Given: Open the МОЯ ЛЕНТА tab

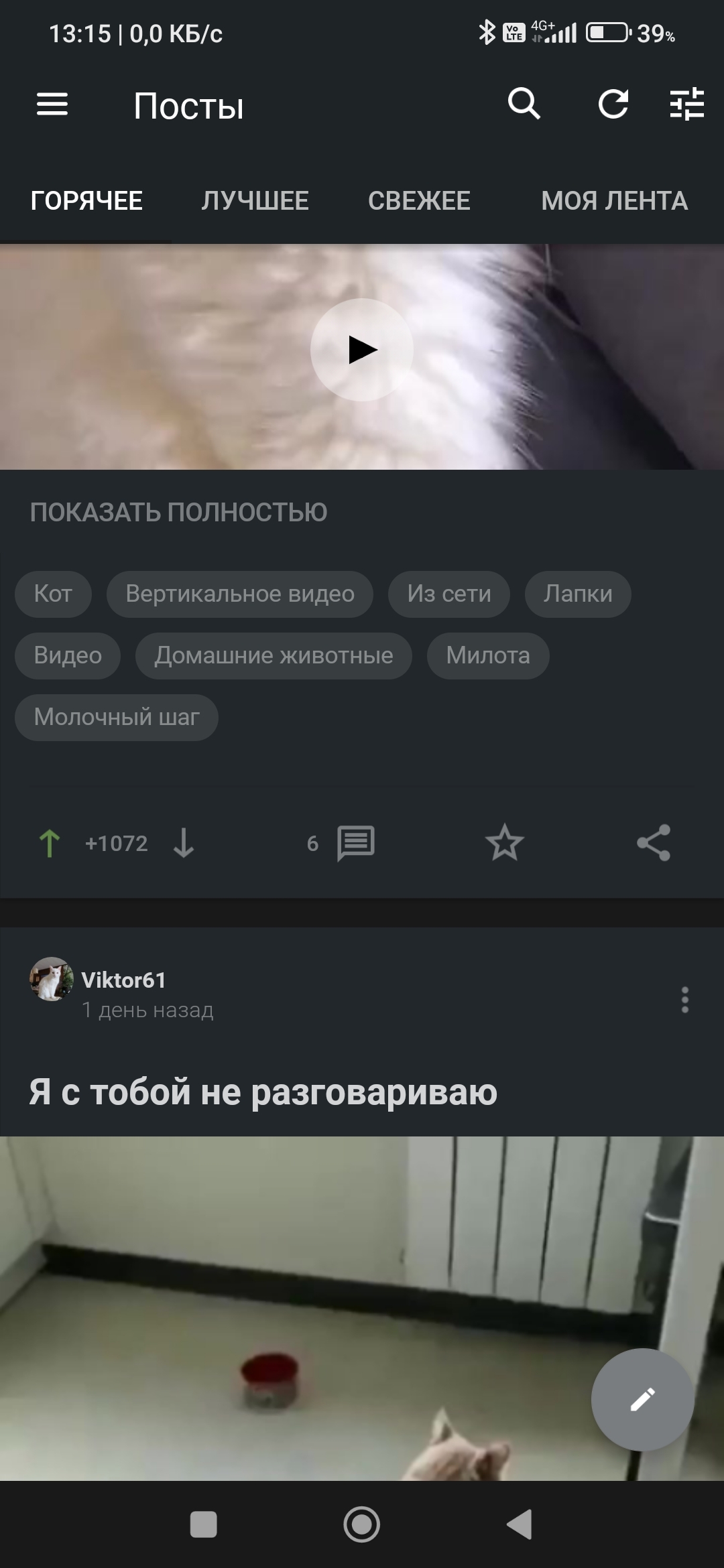Looking at the screenshot, I should point(614,201).
